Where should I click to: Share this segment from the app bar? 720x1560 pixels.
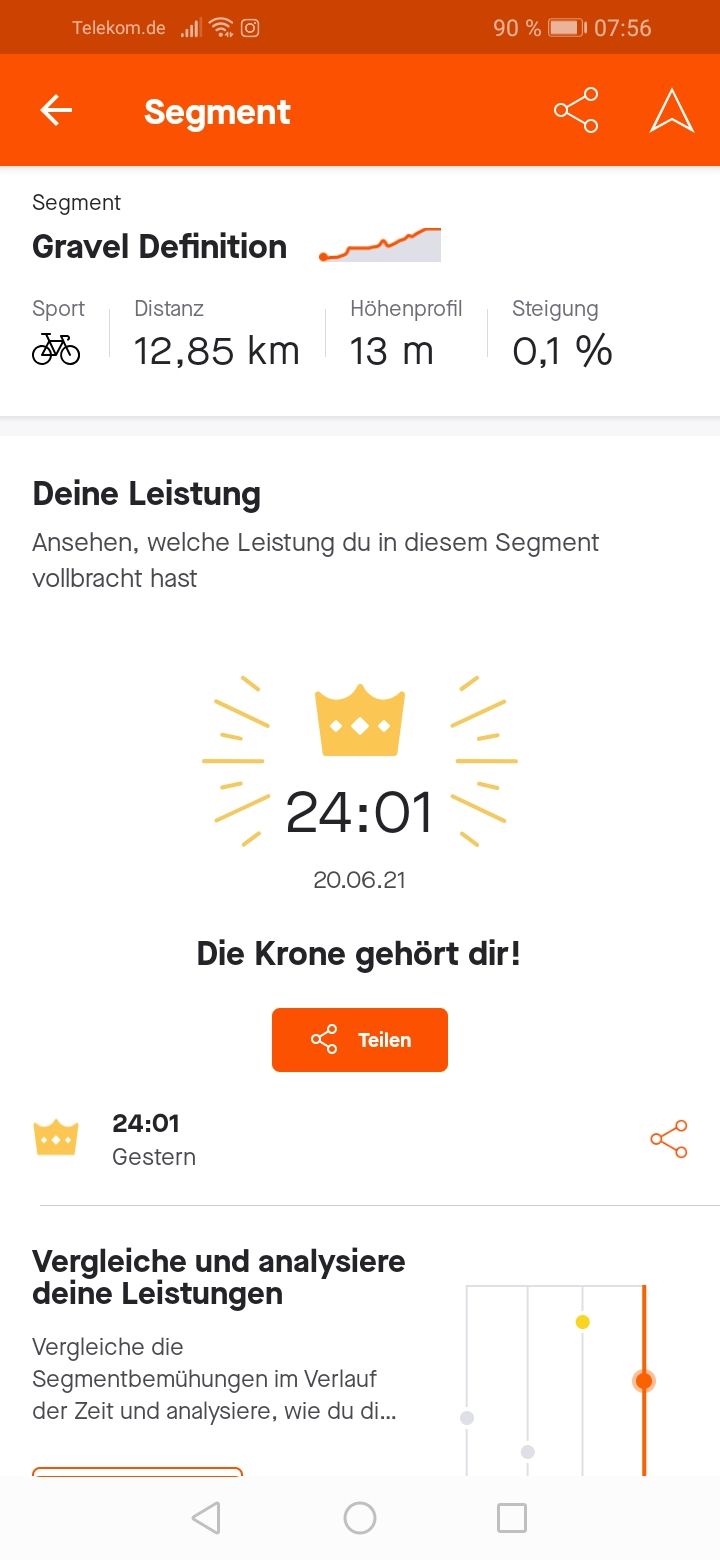pyautogui.click(x=576, y=111)
